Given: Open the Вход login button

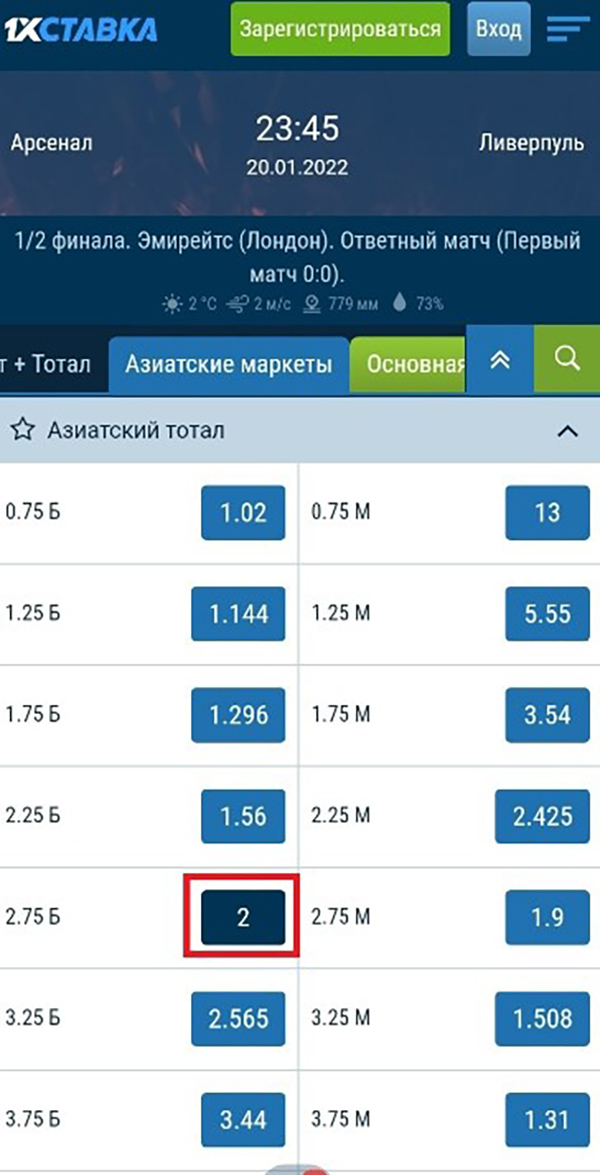Looking at the screenshot, I should tap(498, 29).
